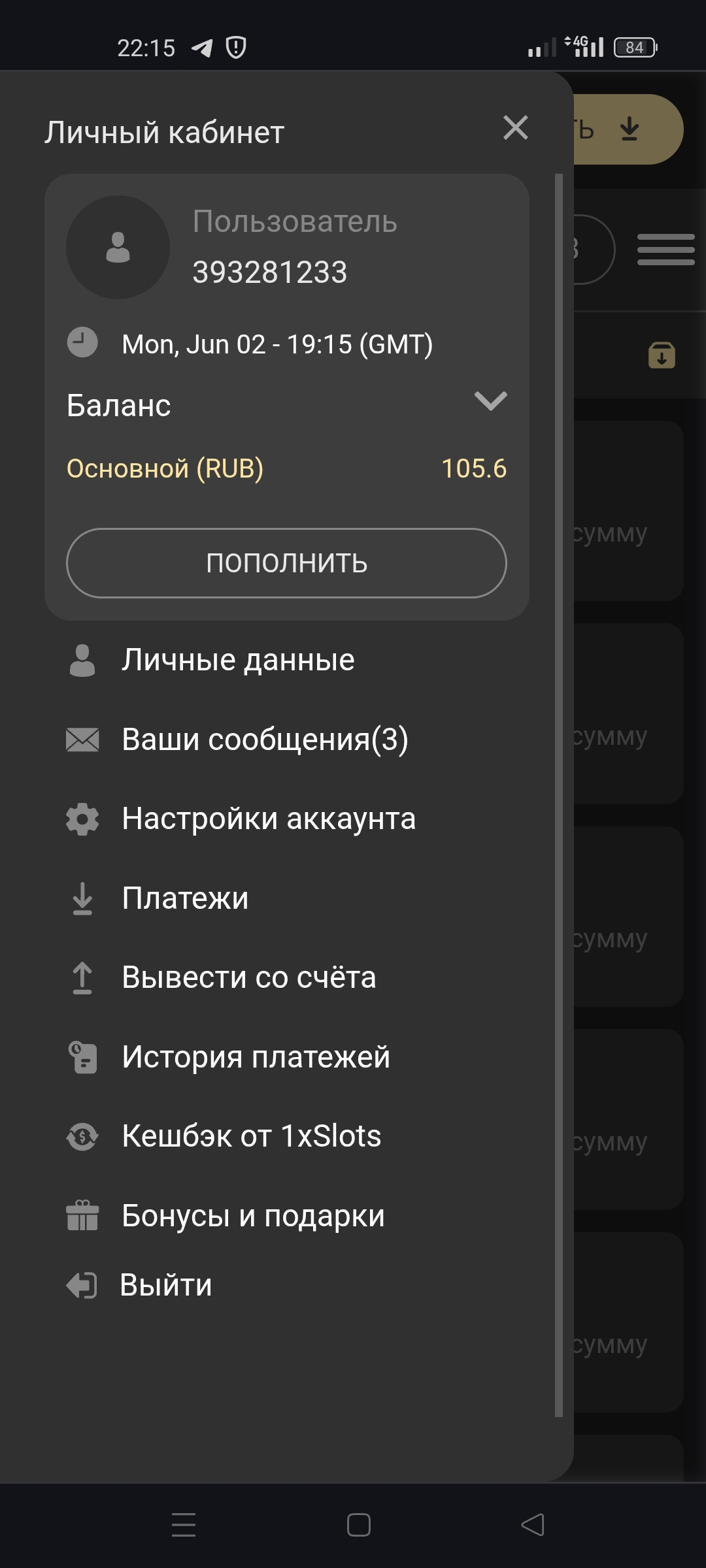
Task: Tap the system back button
Action: [532, 1525]
